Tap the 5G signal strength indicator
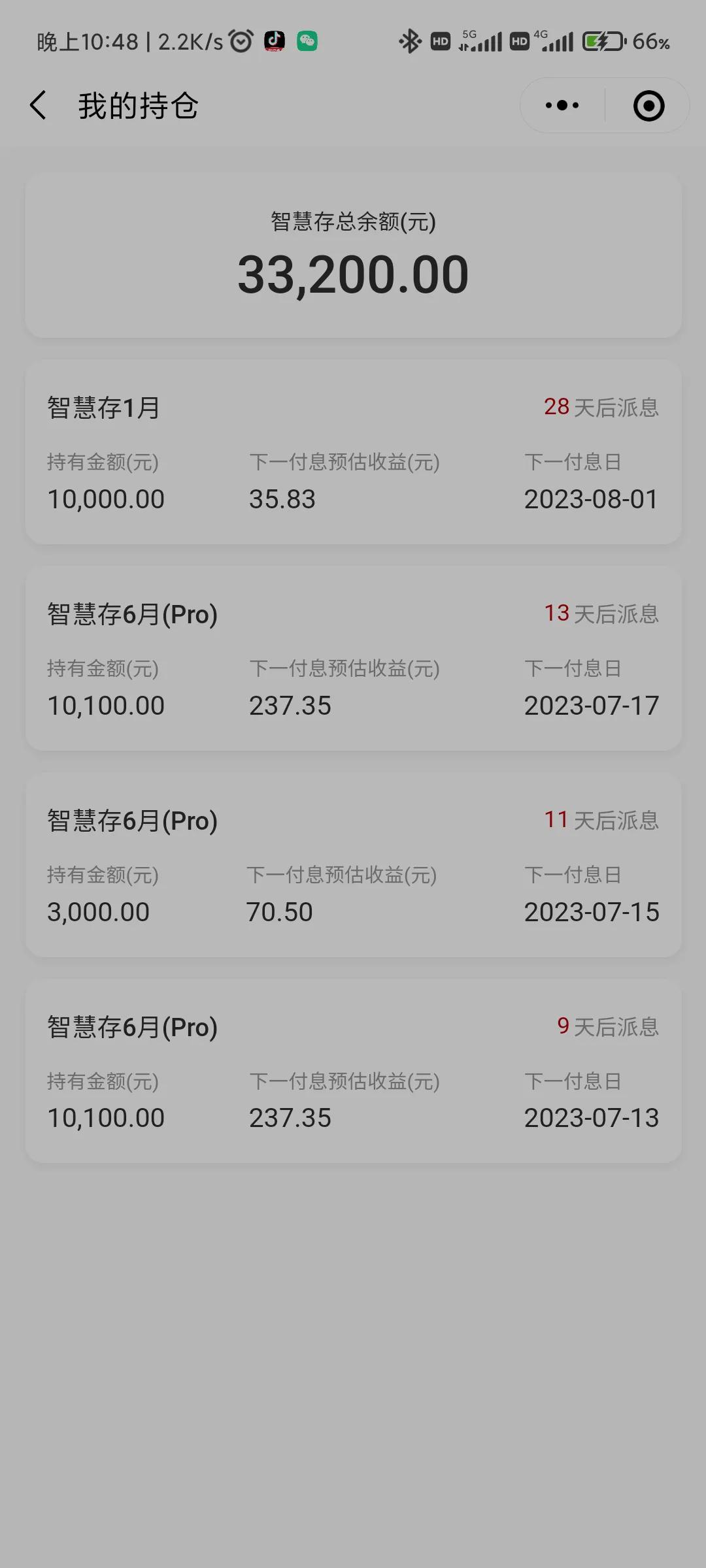 click(x=482, y=41)
